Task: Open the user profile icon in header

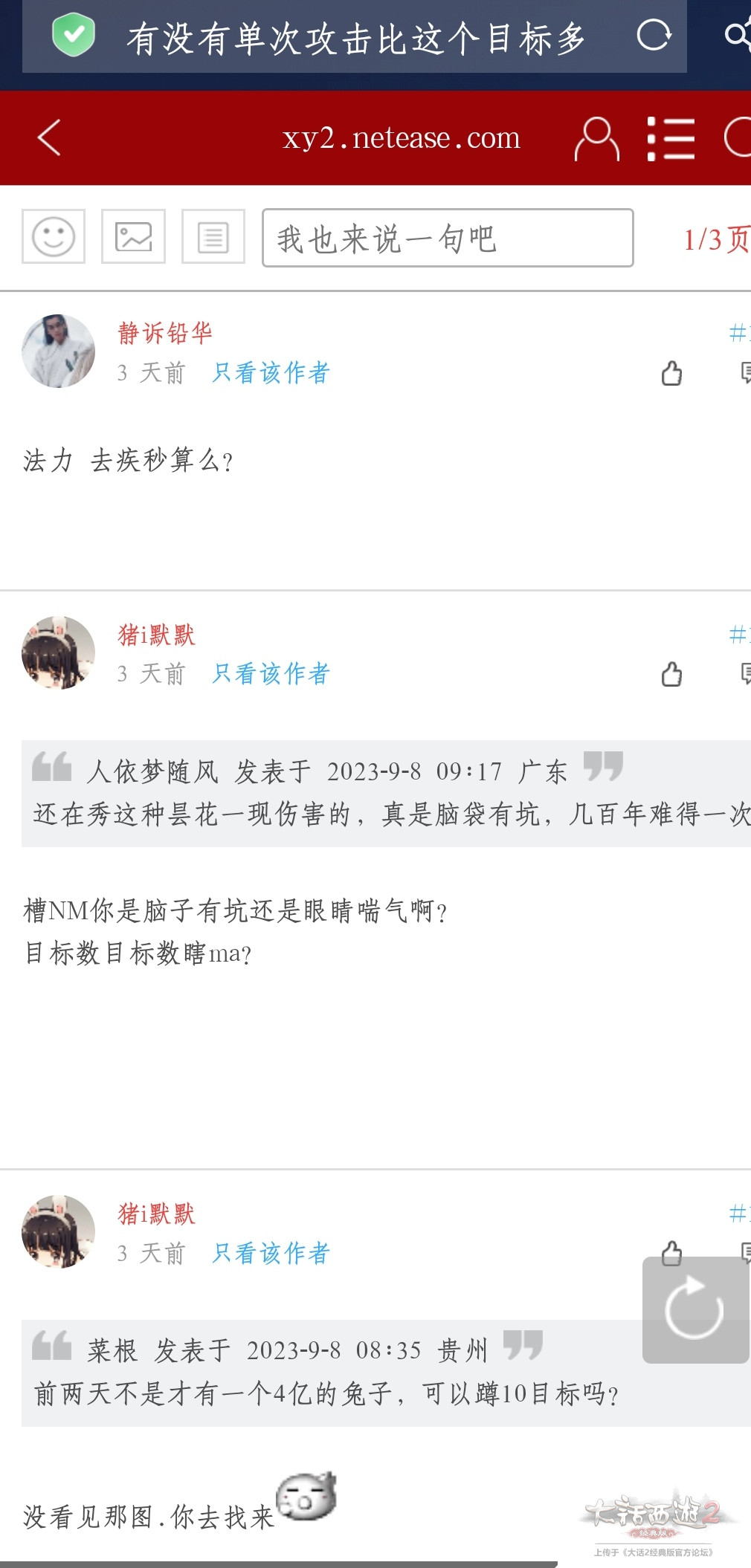Action: pos(596,138)
